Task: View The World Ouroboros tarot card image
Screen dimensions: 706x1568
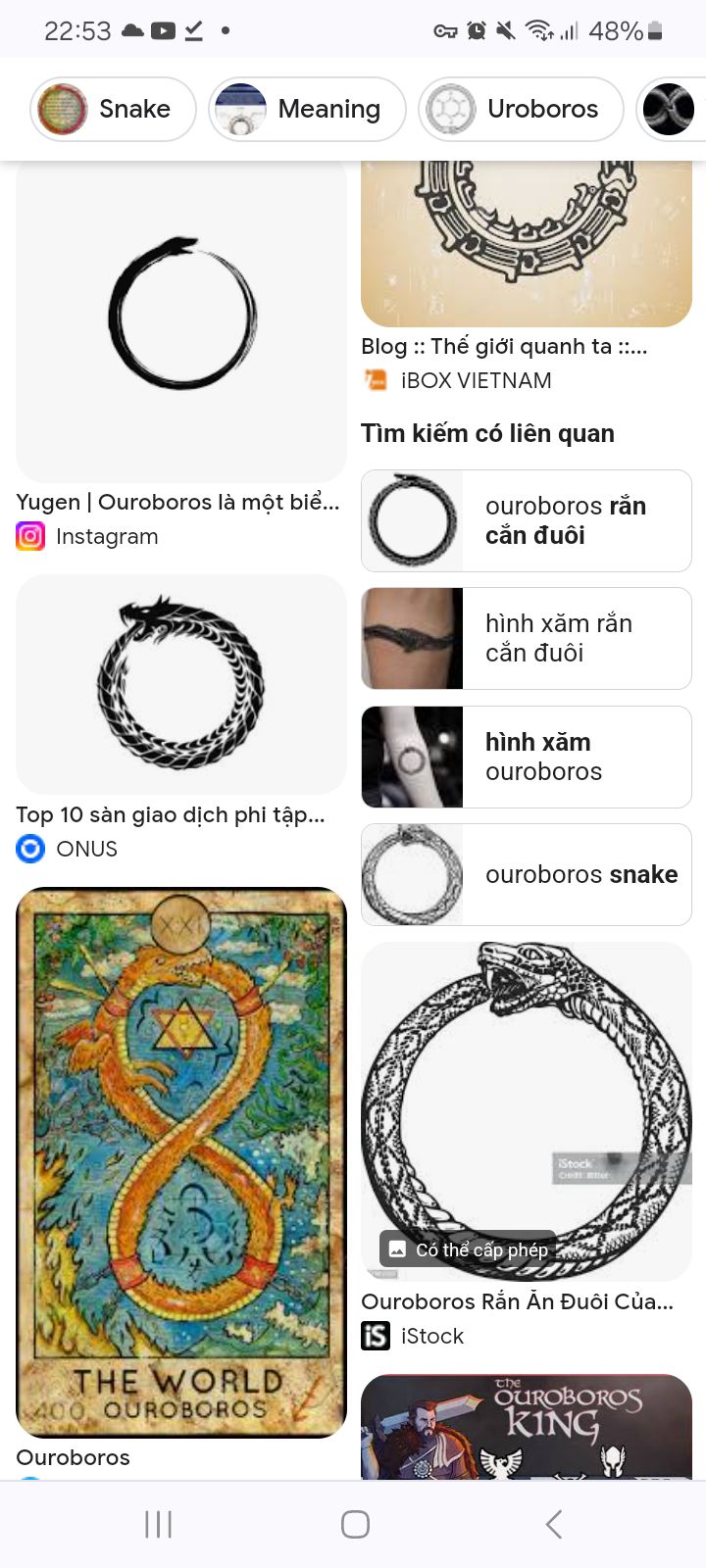Action: (181, 1162)
